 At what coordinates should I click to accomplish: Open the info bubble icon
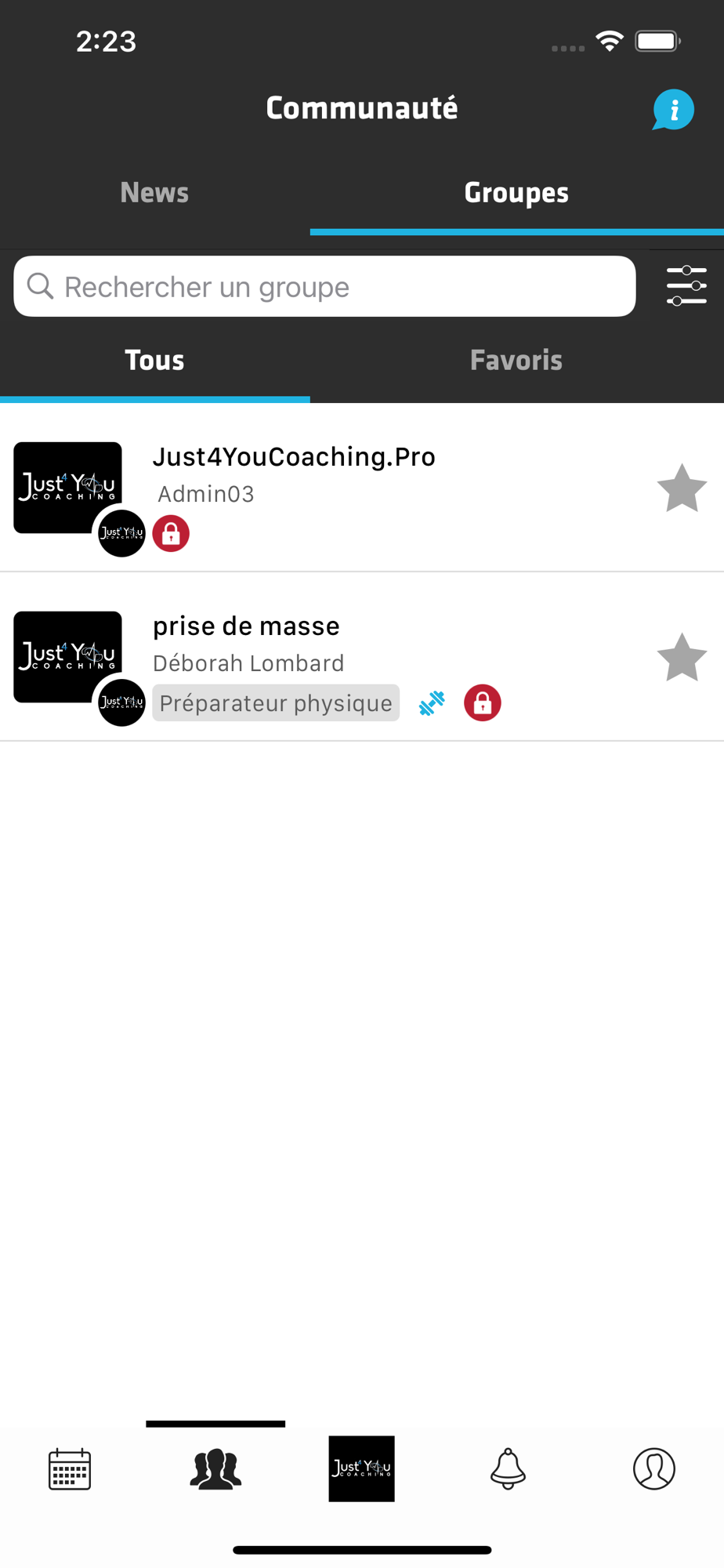673,110
